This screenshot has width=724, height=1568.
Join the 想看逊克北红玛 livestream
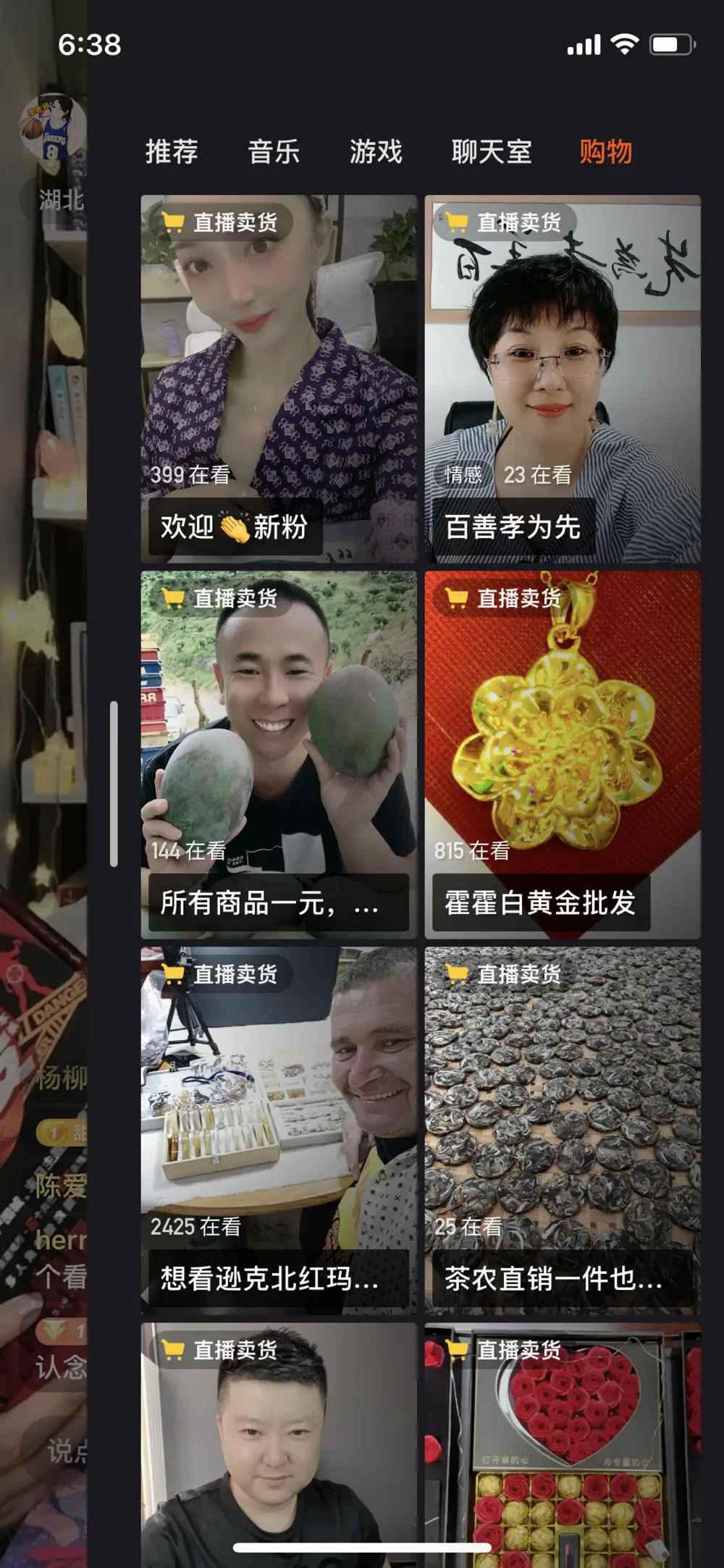[279, 1130]
